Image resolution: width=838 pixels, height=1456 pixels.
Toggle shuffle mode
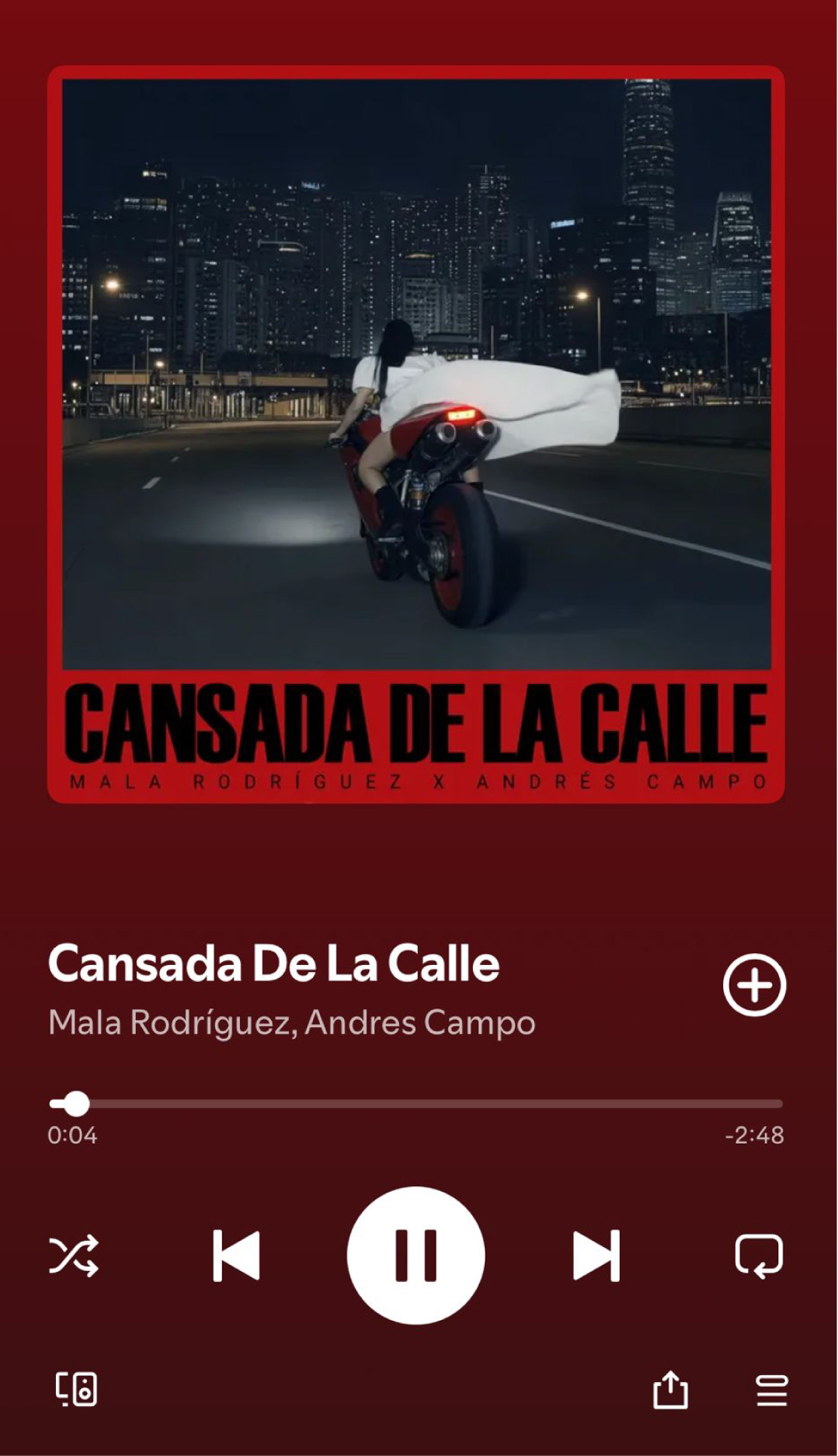[74, 1255]
